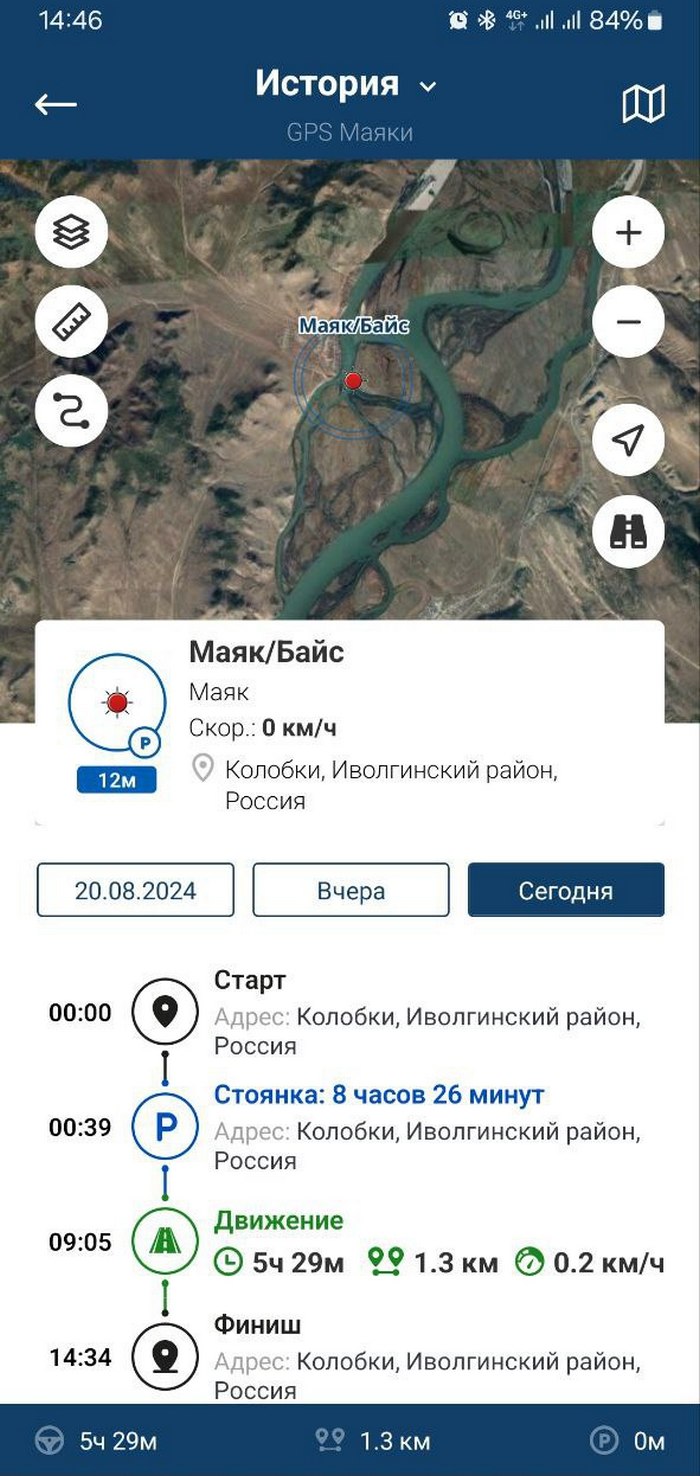
Task: Open the map layers selector
Action: point(71,233)
